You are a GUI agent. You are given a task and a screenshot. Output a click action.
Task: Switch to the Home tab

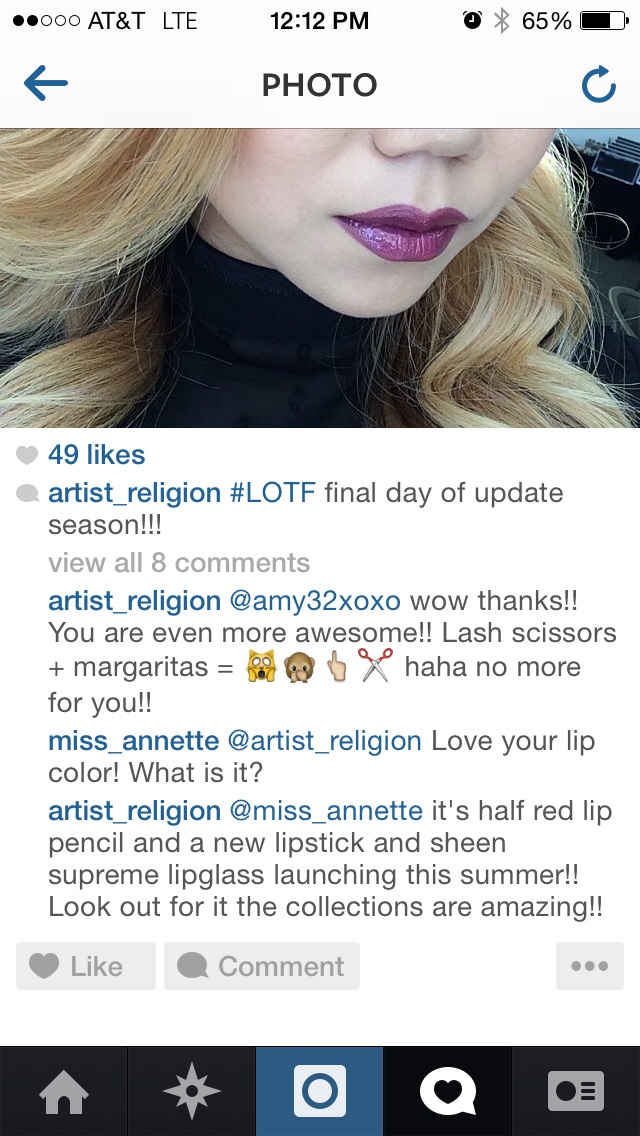point(64,1091)
